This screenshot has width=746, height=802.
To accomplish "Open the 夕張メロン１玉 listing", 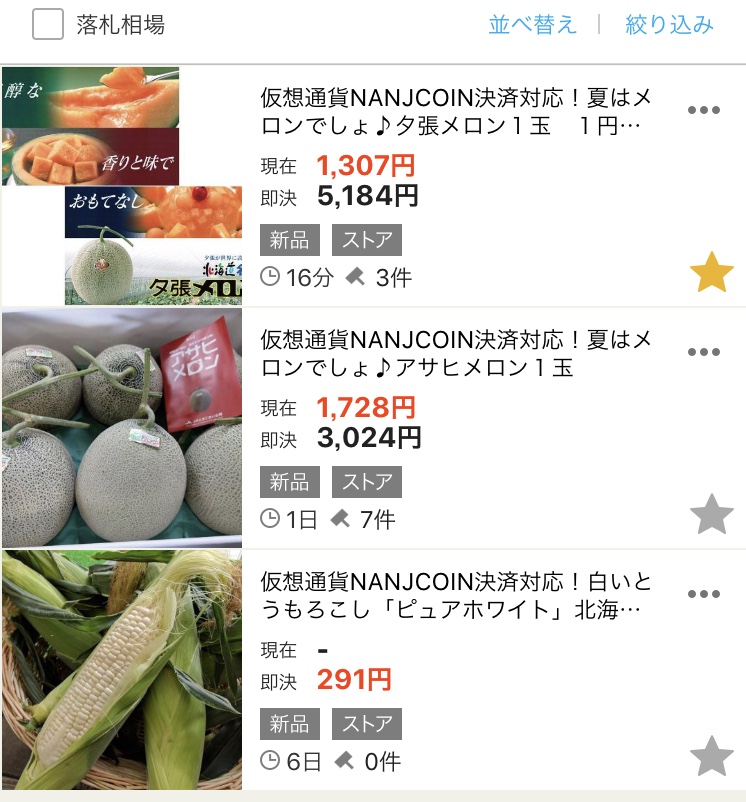I will pos(455,113).
